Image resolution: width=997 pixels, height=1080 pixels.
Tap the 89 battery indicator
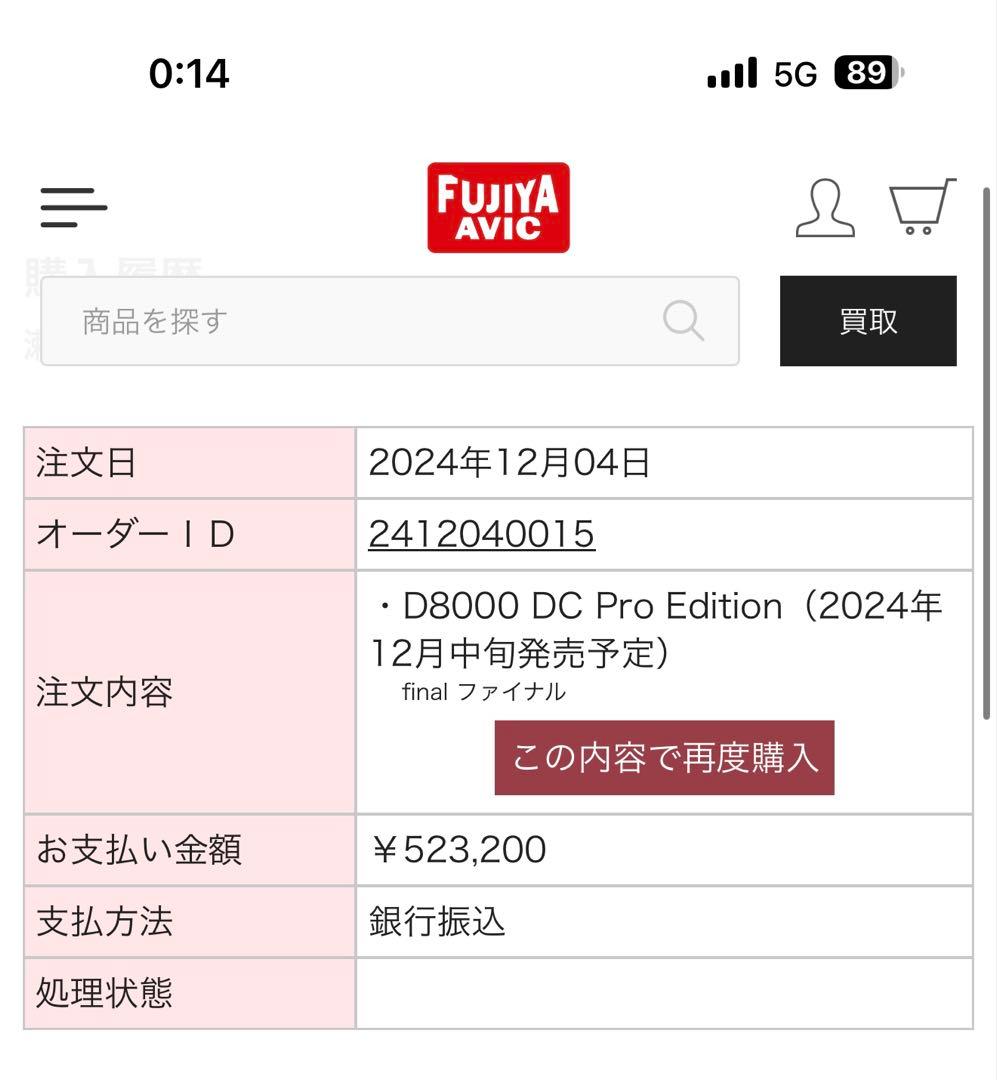tap(865, 71)
